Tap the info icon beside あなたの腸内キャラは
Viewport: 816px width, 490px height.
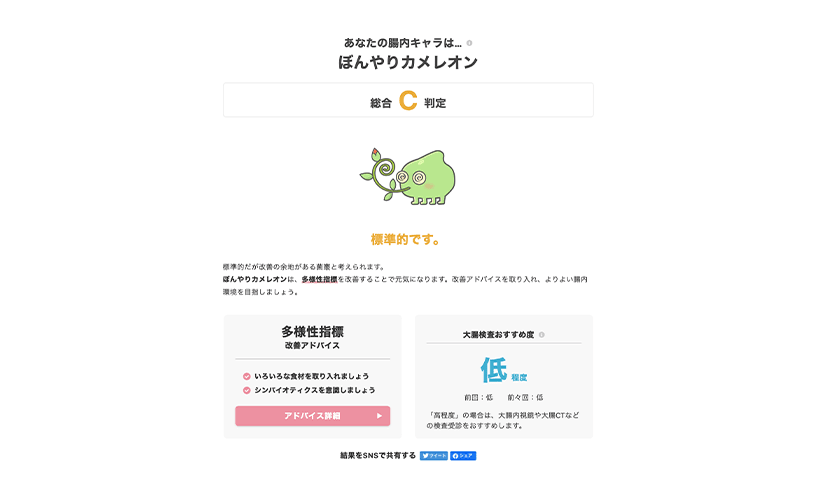(x=469, y=43)
